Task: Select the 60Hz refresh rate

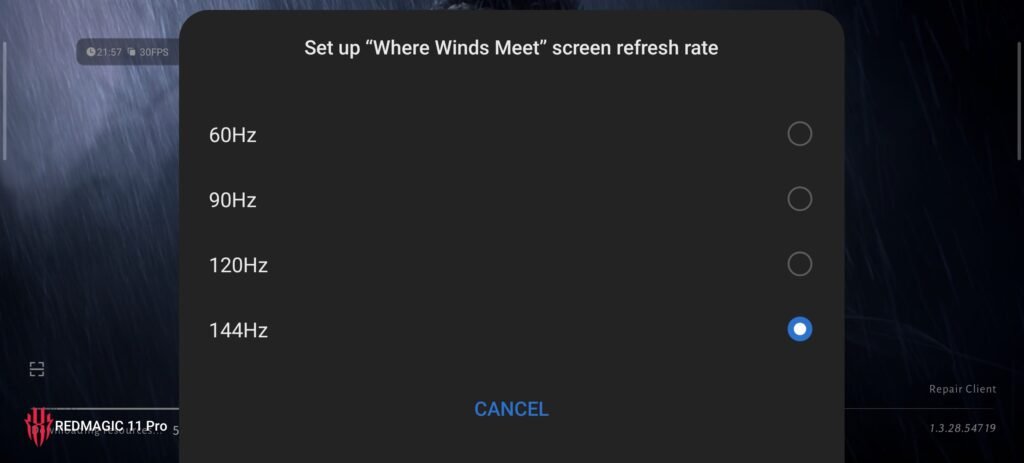Action: click(x=799, y=134)
